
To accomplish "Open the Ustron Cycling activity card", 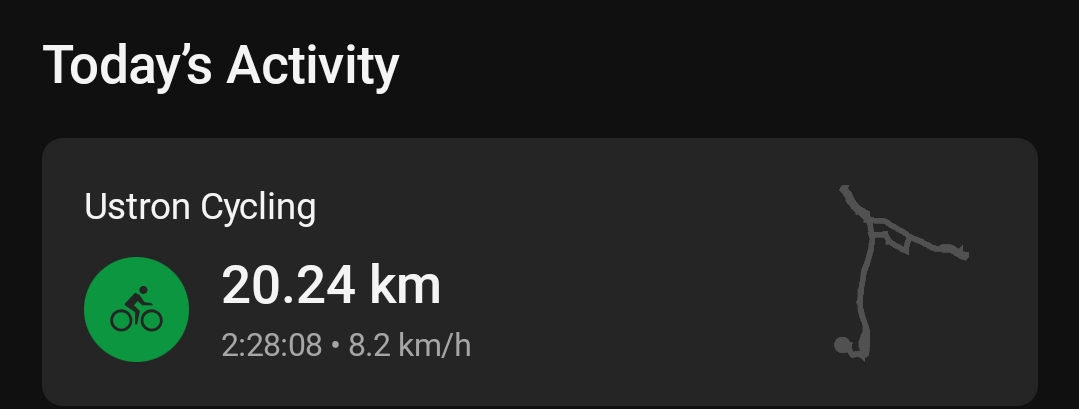I will pyautogui.click(x=540, y=272).
